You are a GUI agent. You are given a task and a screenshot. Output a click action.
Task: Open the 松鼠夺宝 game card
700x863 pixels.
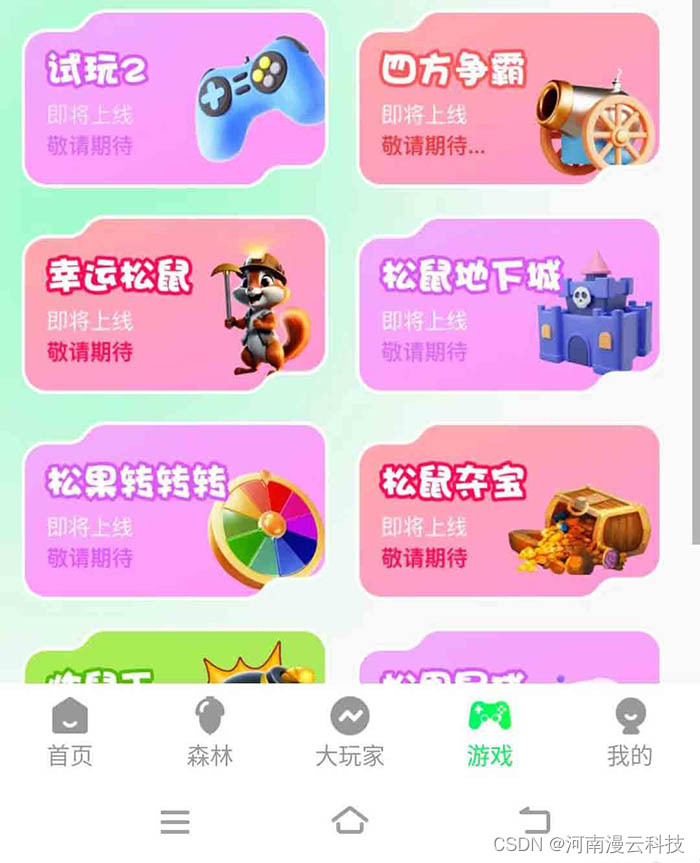click(x=509, y=511)
